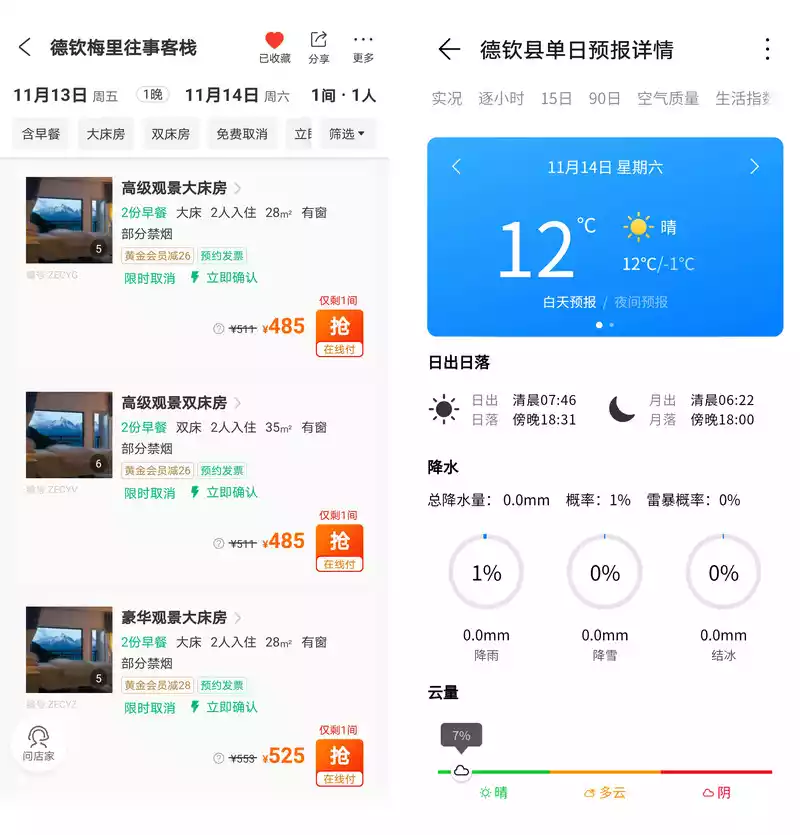Image resolution: width=800 pixels, height=835 pixels.
Task: Share this hotel via 分享
Action: point(318,46)
